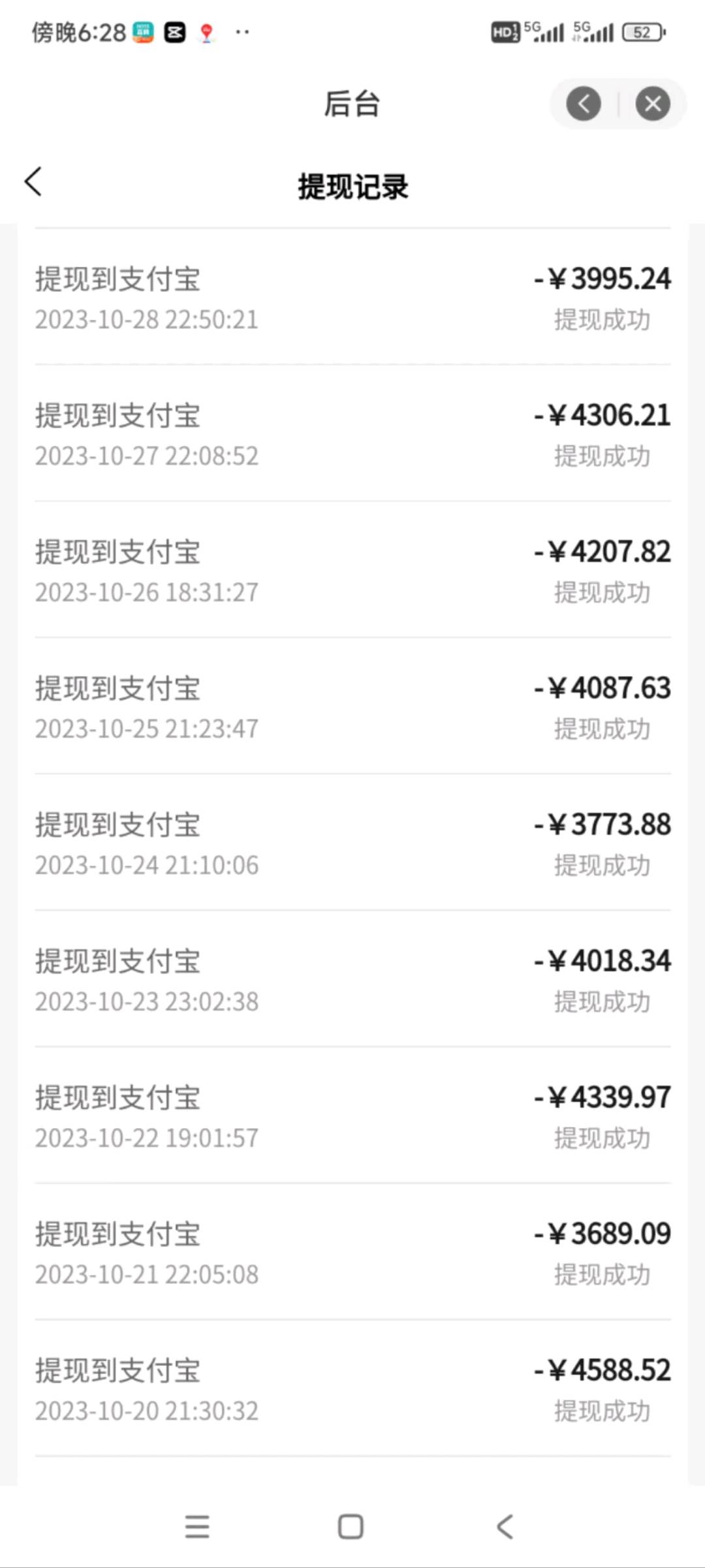This screenshot has width=705, height=1568.
Task: Close the 后台 mini program with X
Action: (x=653, y=104)
